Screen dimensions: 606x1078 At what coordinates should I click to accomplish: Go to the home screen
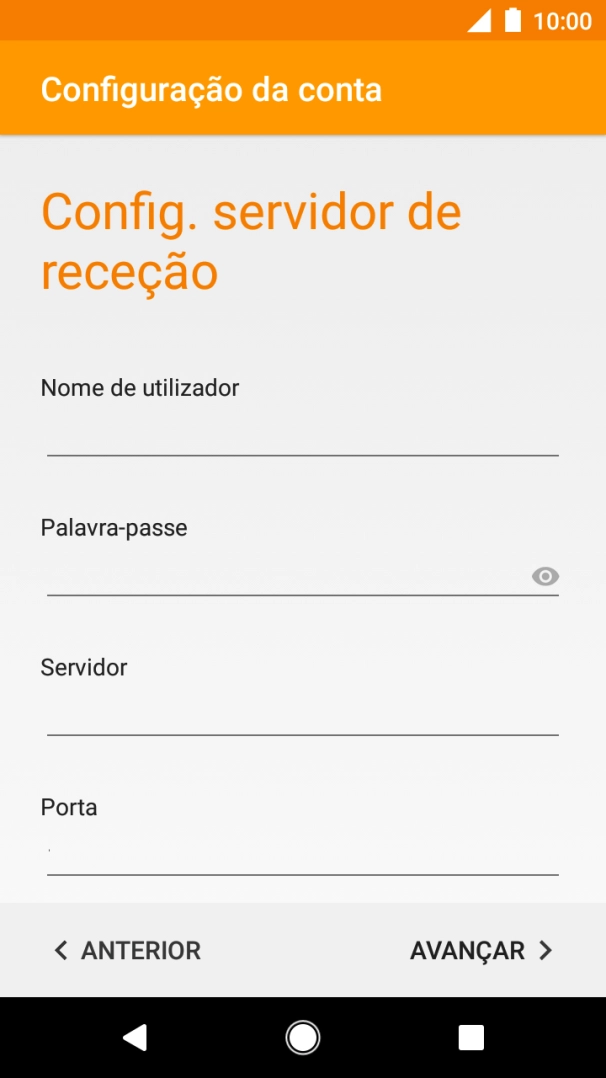pyautogui.click(x=303, y=1038)
